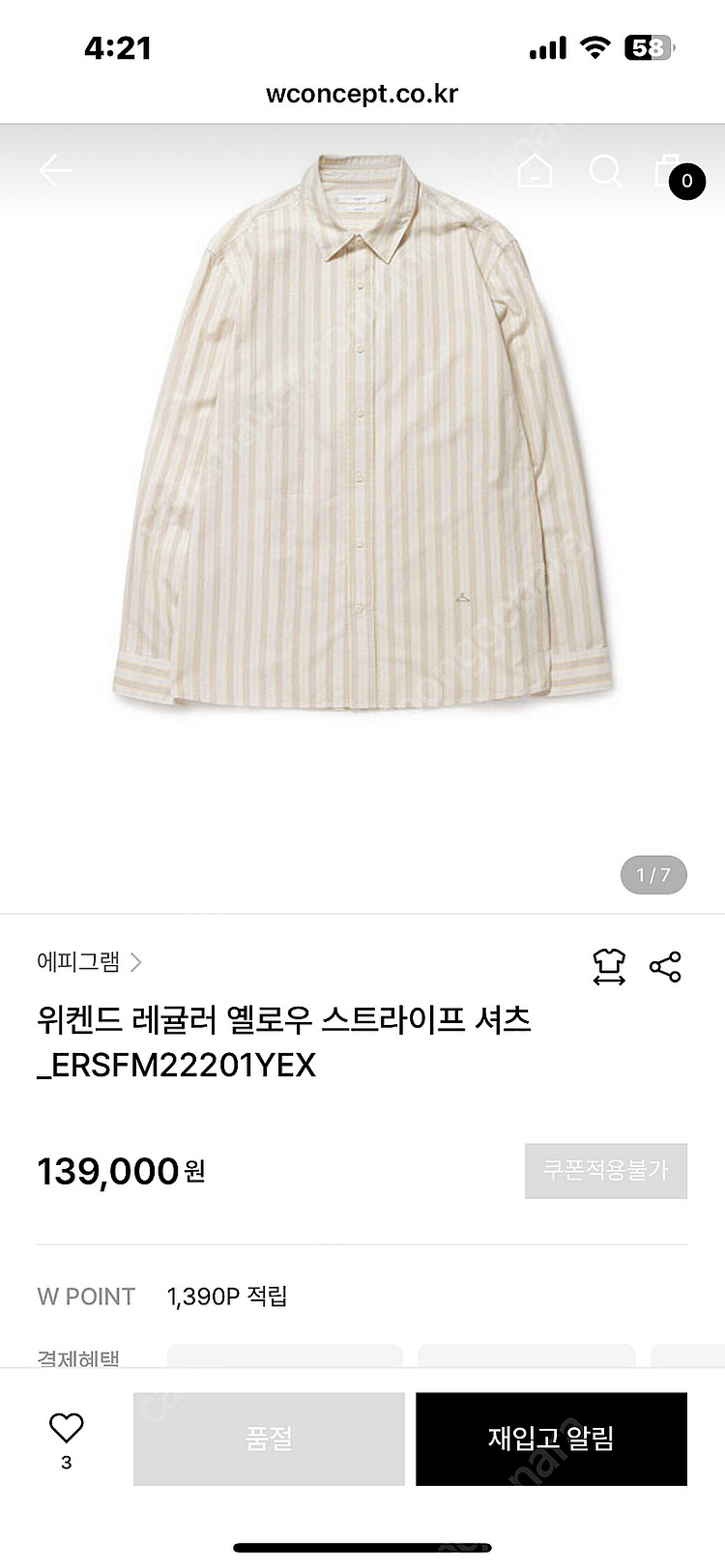Share this product
The height and width of the screenshot is (1568, 725).
click(x=665, y=966)
